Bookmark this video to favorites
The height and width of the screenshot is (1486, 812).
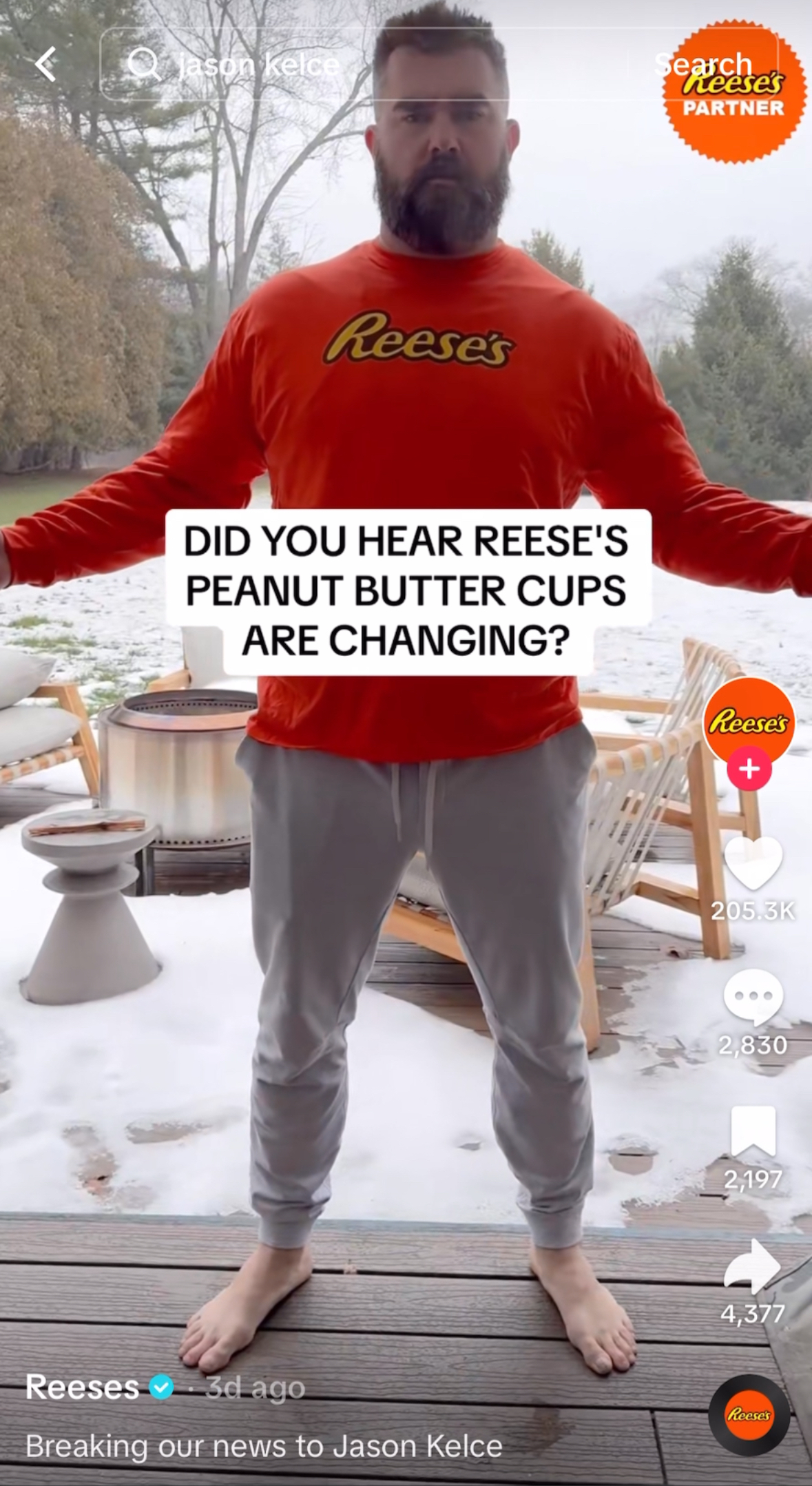click(753, 1131)
